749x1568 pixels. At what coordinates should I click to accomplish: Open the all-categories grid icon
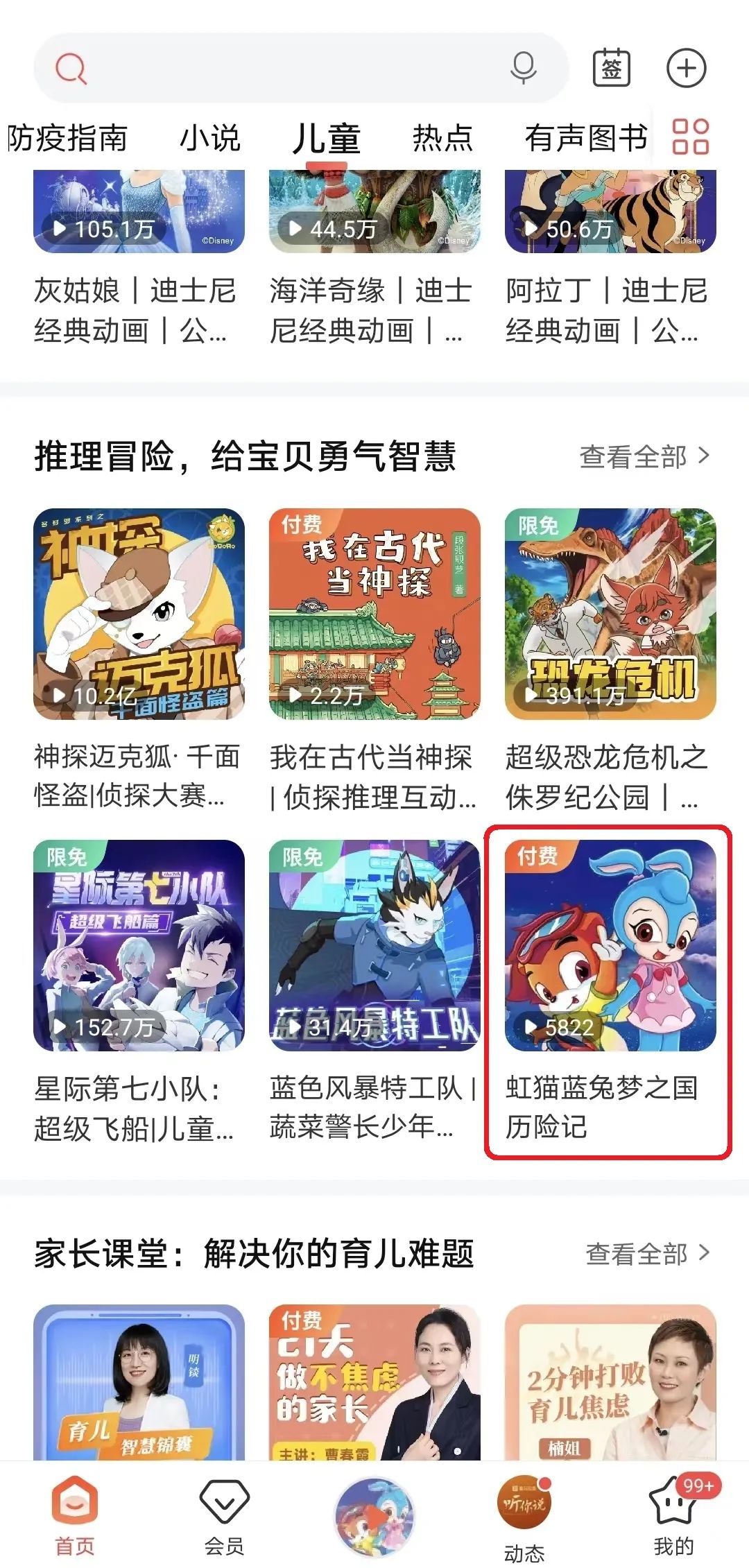click(690, 137)
